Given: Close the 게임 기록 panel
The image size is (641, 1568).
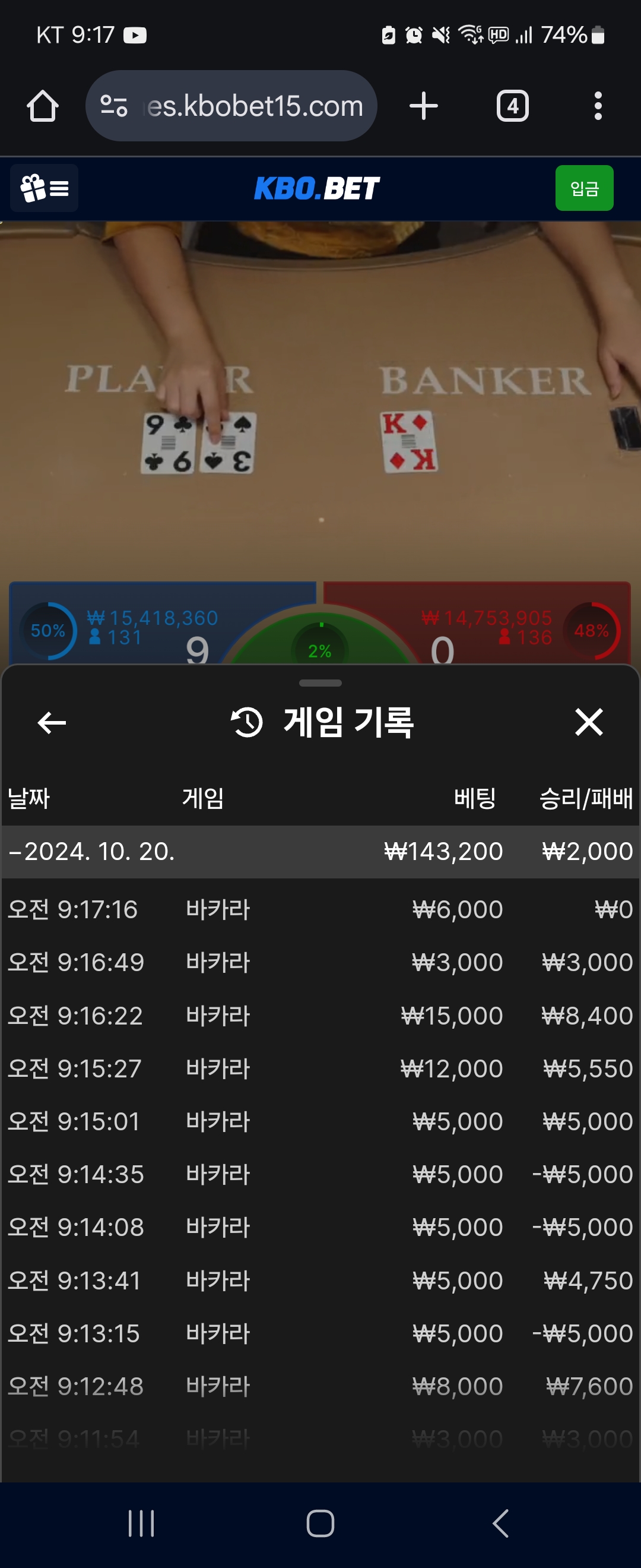Looking at the screenshot, I should (x=588, y=722).
